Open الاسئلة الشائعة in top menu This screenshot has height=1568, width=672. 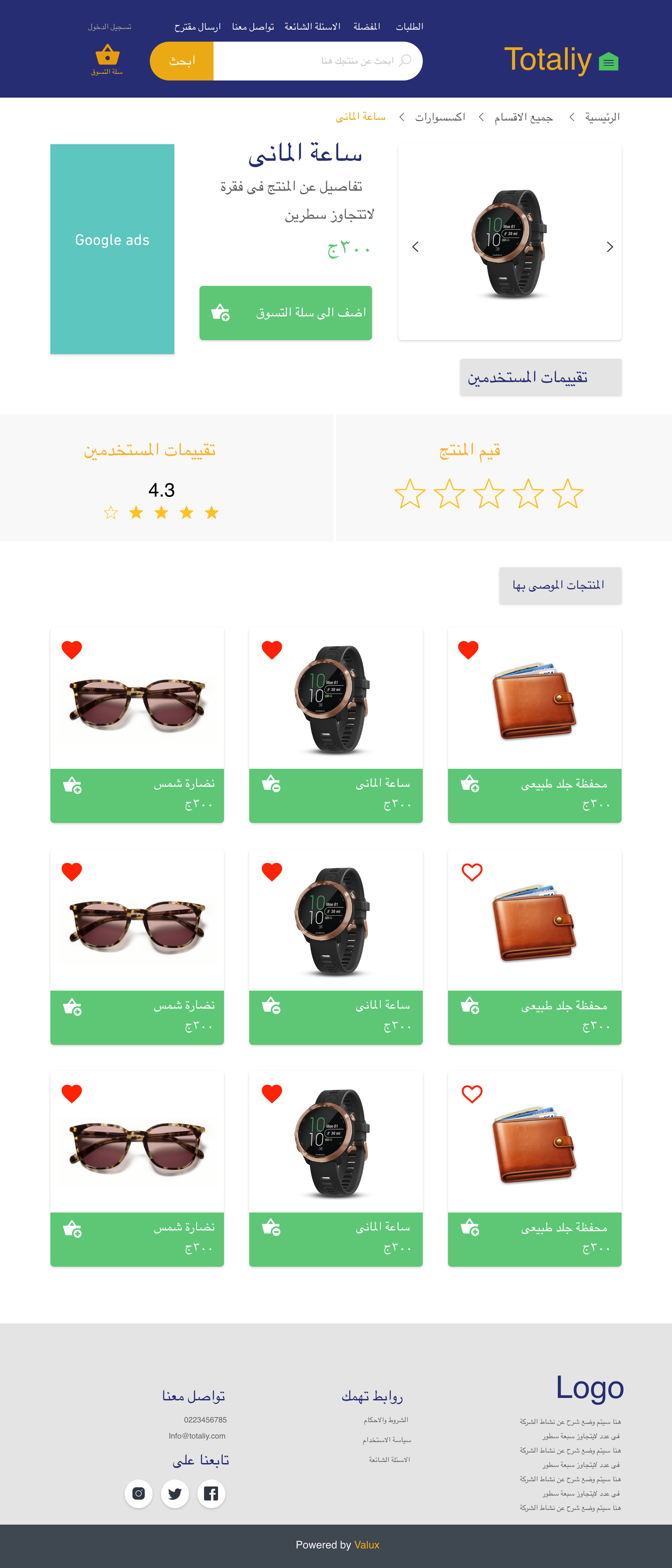pos(312,27)
